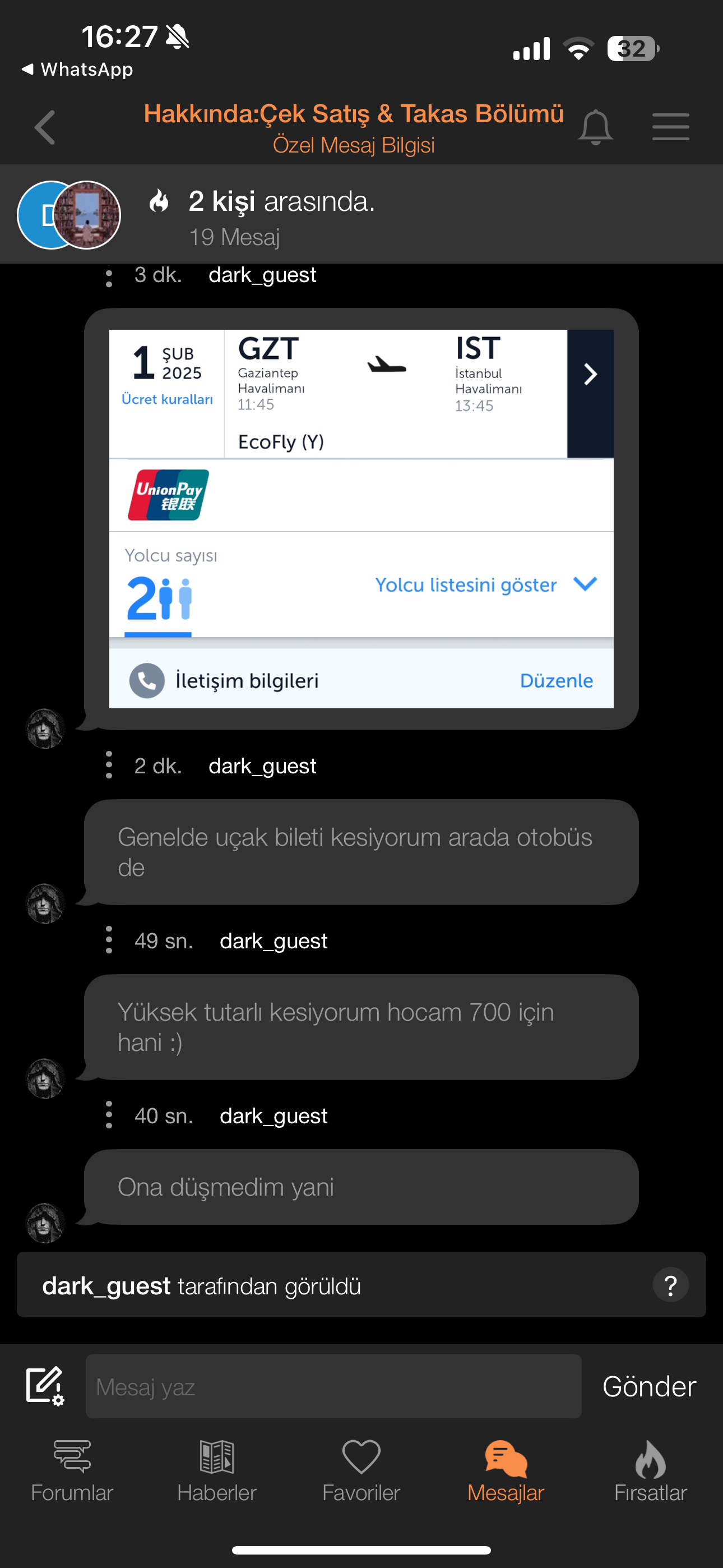Send the message with Gönder
The image size is (723, 1568).
(650, 1387)
